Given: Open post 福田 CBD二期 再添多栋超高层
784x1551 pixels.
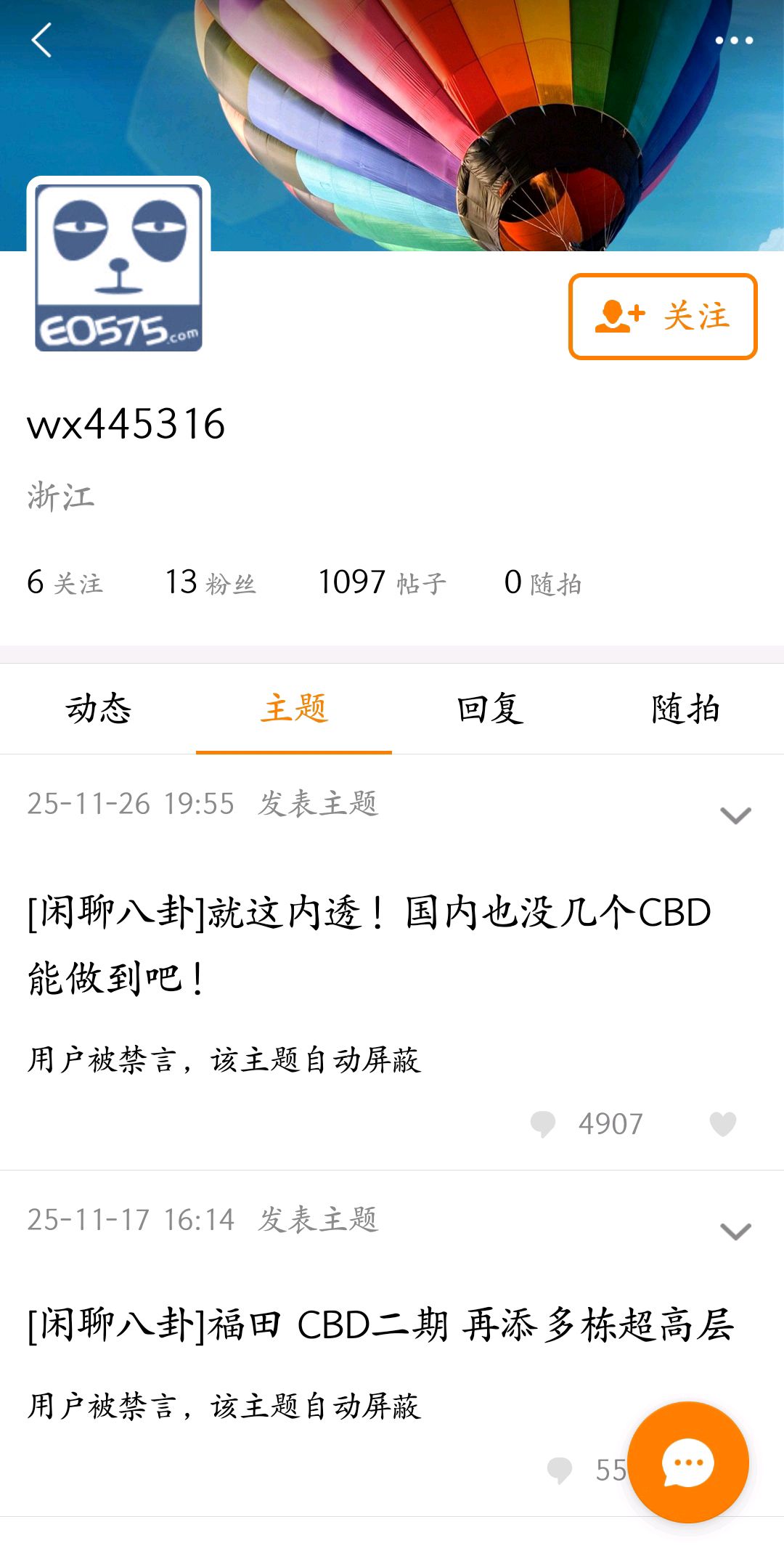Looking at the screenshot, I should pyautogui.click(x=380, y=1324).
